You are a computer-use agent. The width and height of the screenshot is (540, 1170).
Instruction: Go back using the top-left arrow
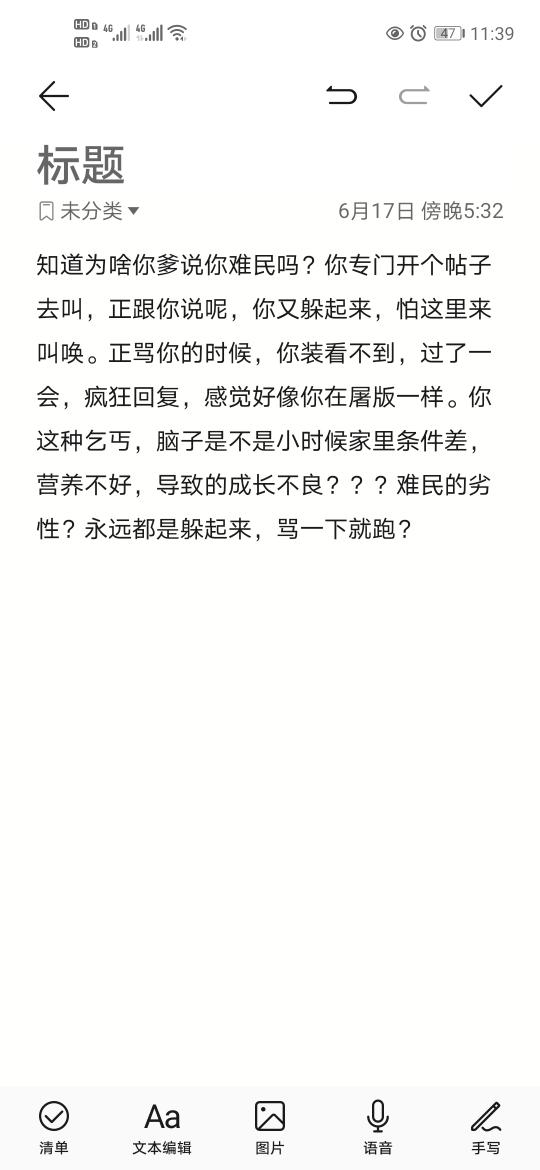pos(54,96)
